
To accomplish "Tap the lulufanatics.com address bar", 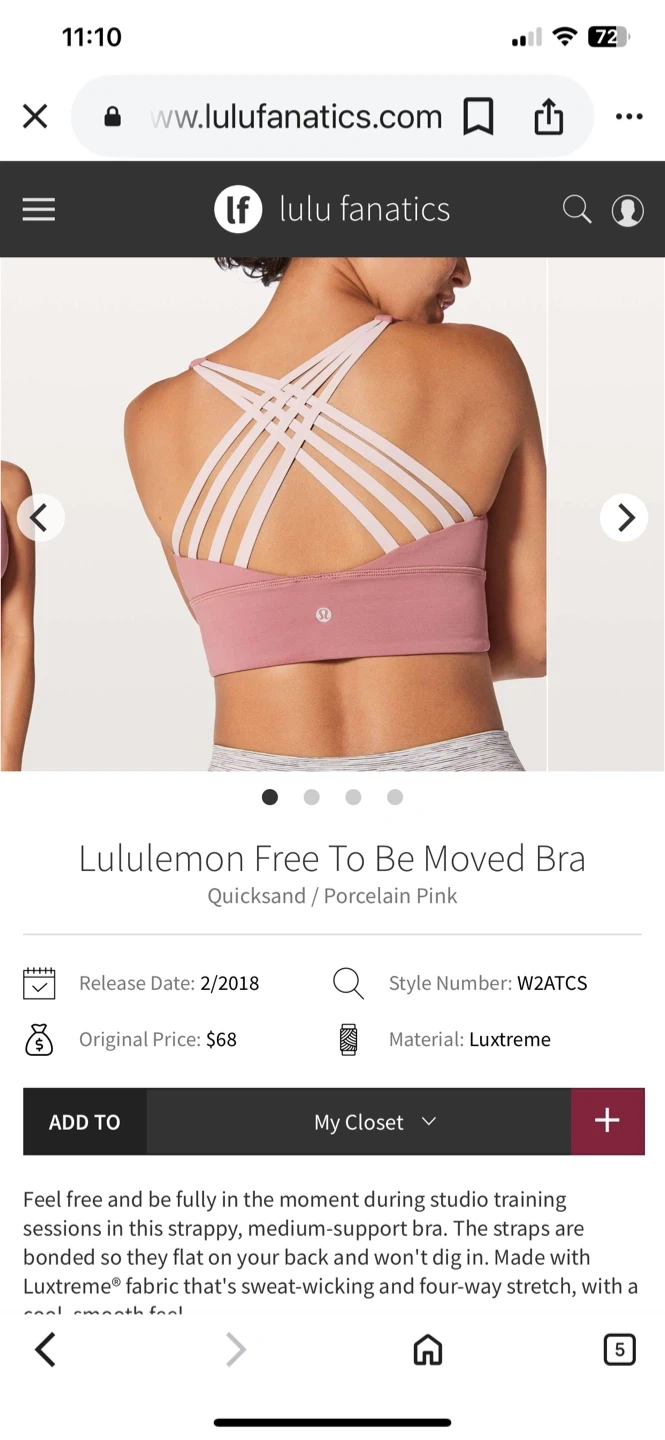I will click(x=295, y=117).
